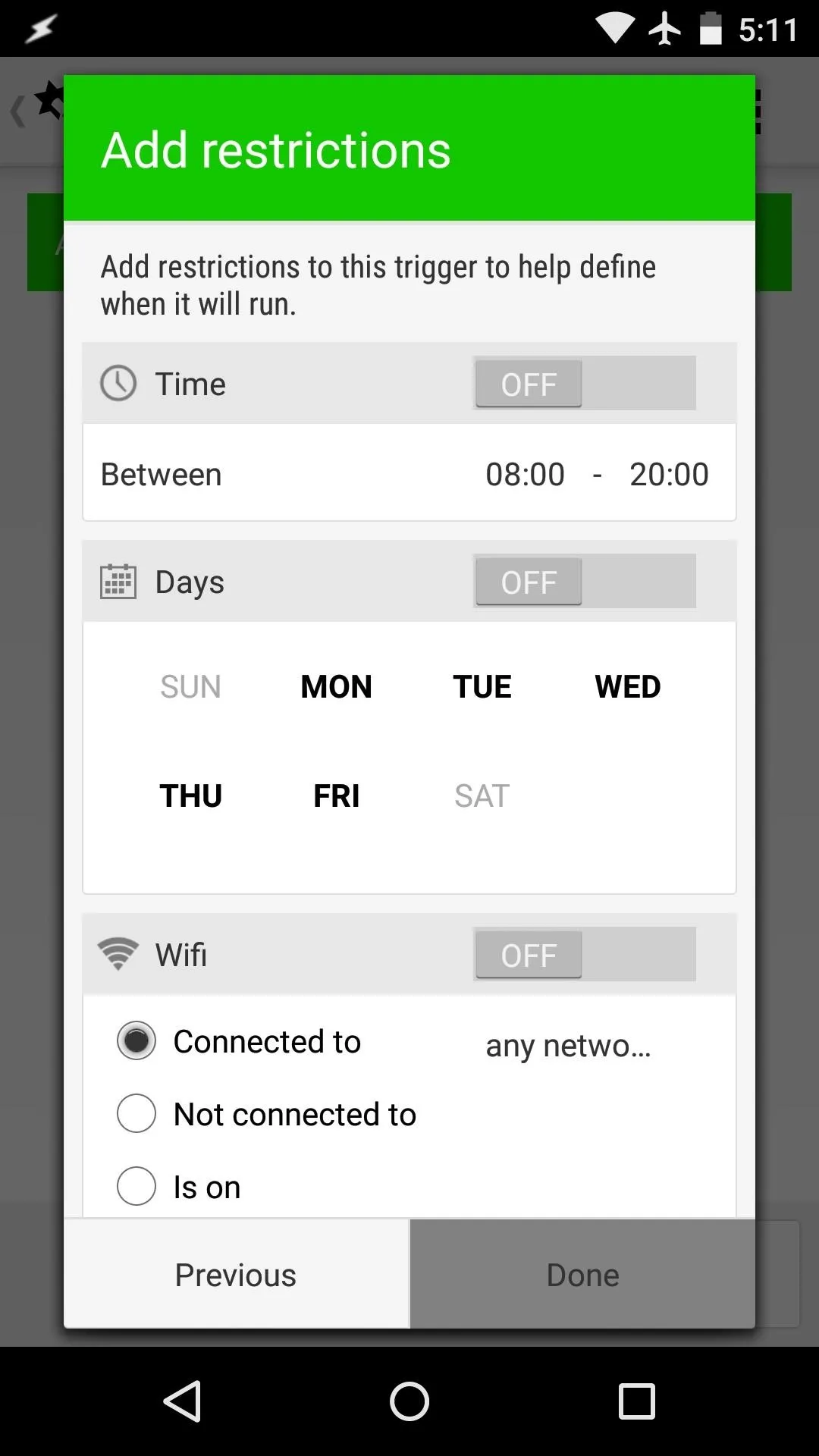819x1456 pixels.
Task: Select SAT in the days grid
Action: coord(482,796)
